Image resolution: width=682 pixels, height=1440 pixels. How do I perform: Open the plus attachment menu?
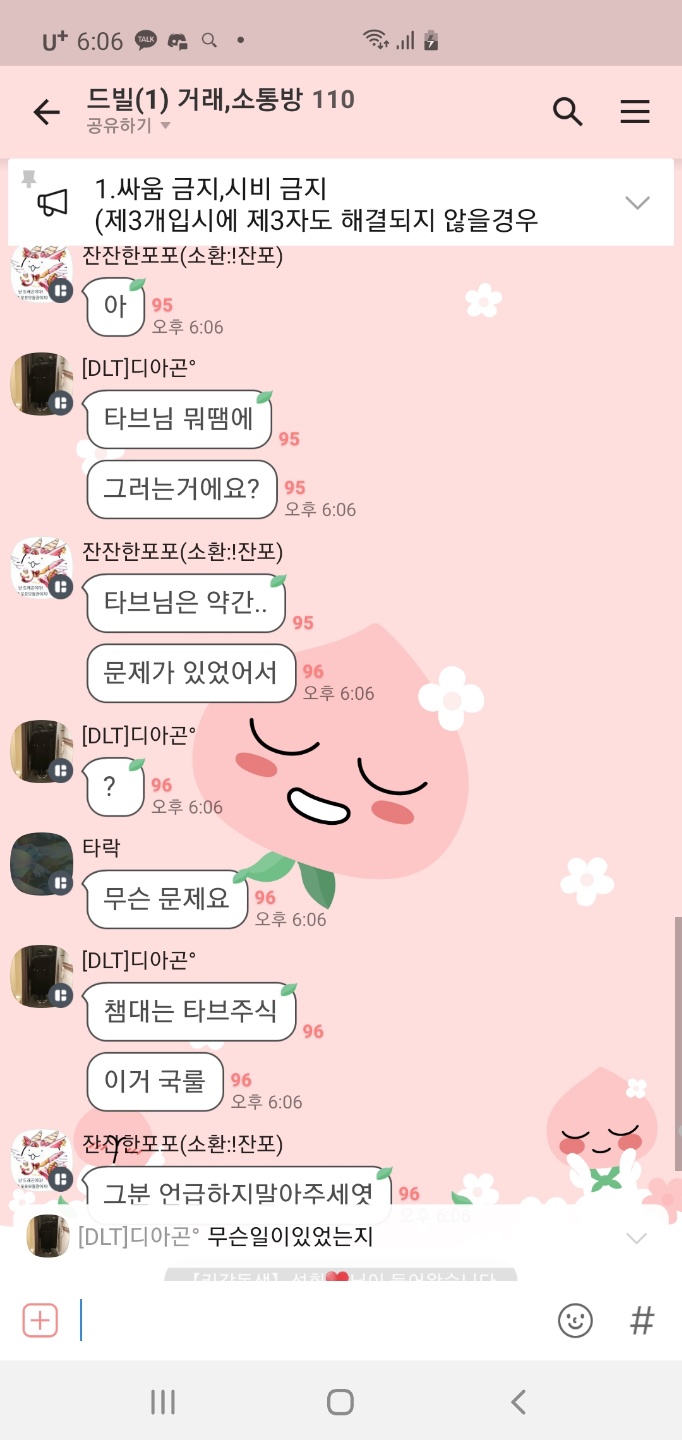[x=40, y=1320]
